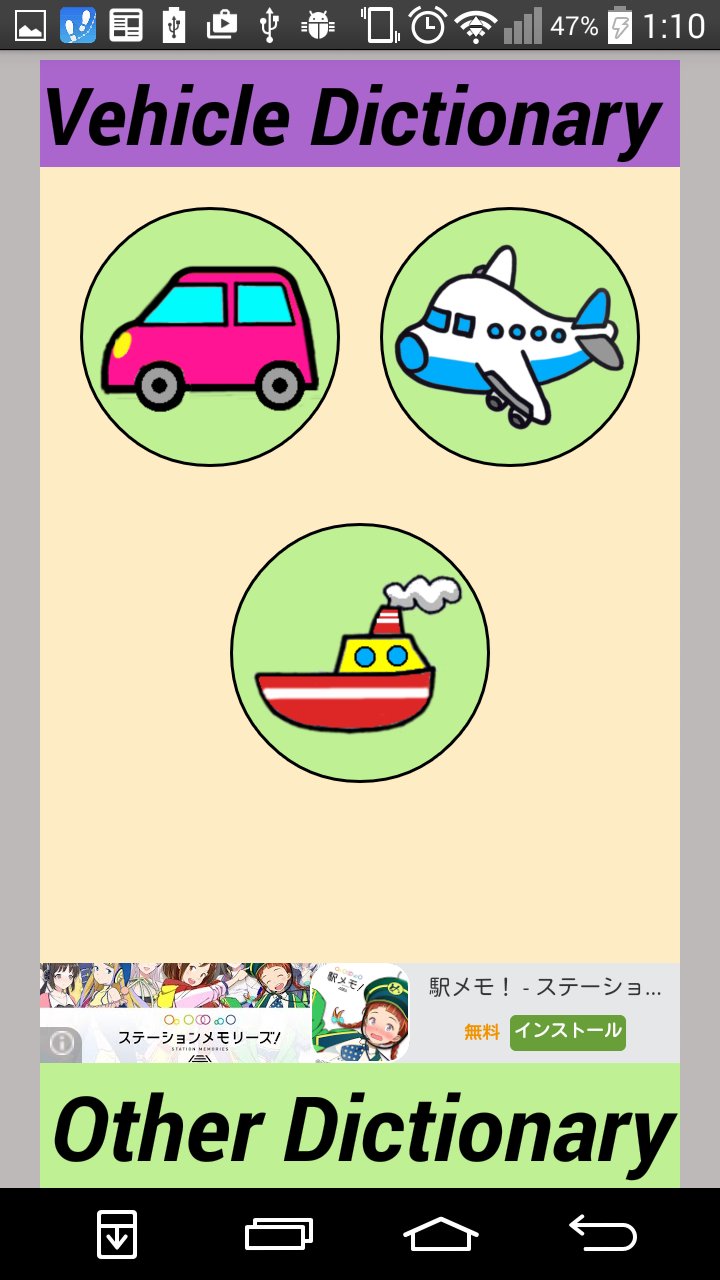Tap the ad information "i" icon

tap(60, 1045)
